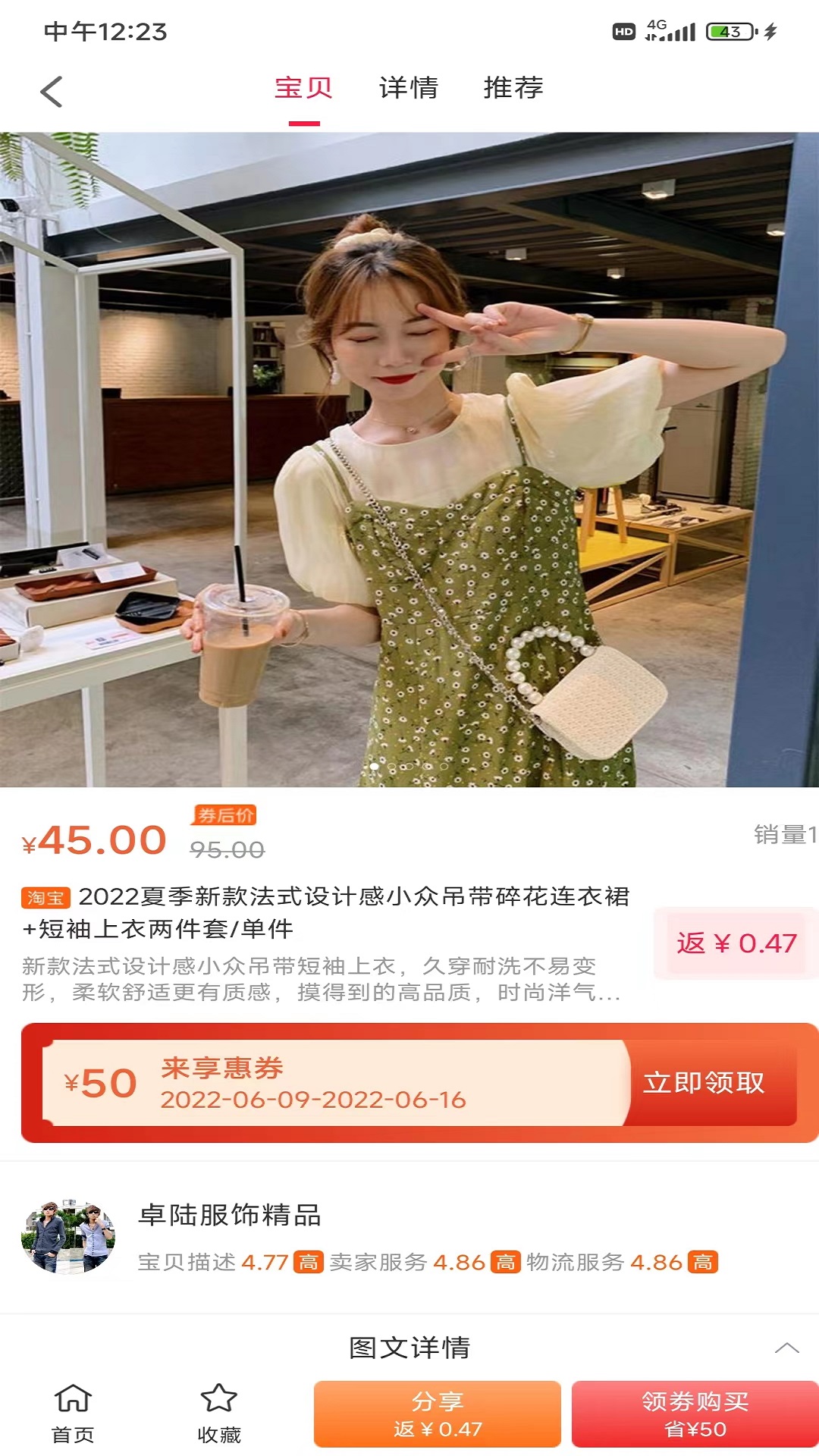
Task: Switch to the 推荐 tab
Action: (x=513, y=89)
